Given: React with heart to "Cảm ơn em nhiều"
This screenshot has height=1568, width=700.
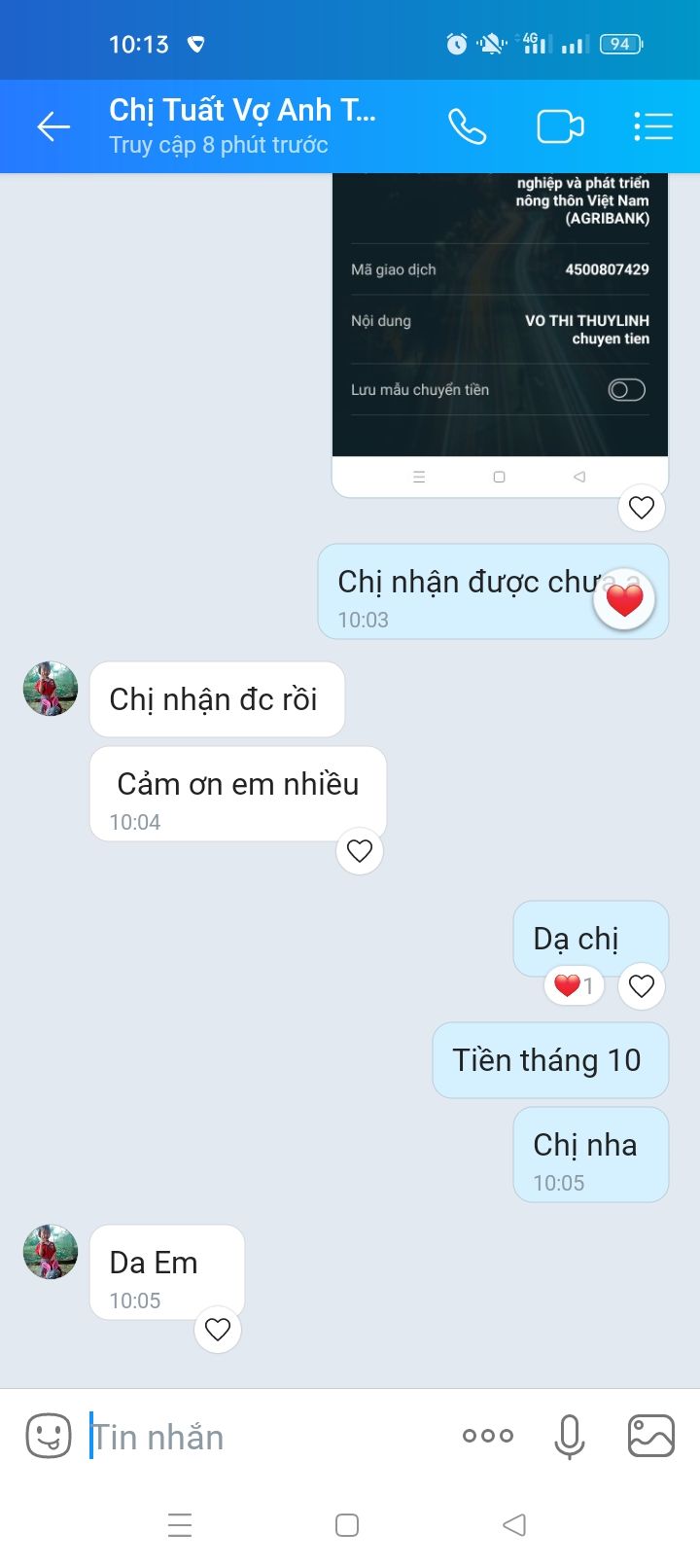Looking at the screenshot, I should pyautogui.click(x=360, y=851).
